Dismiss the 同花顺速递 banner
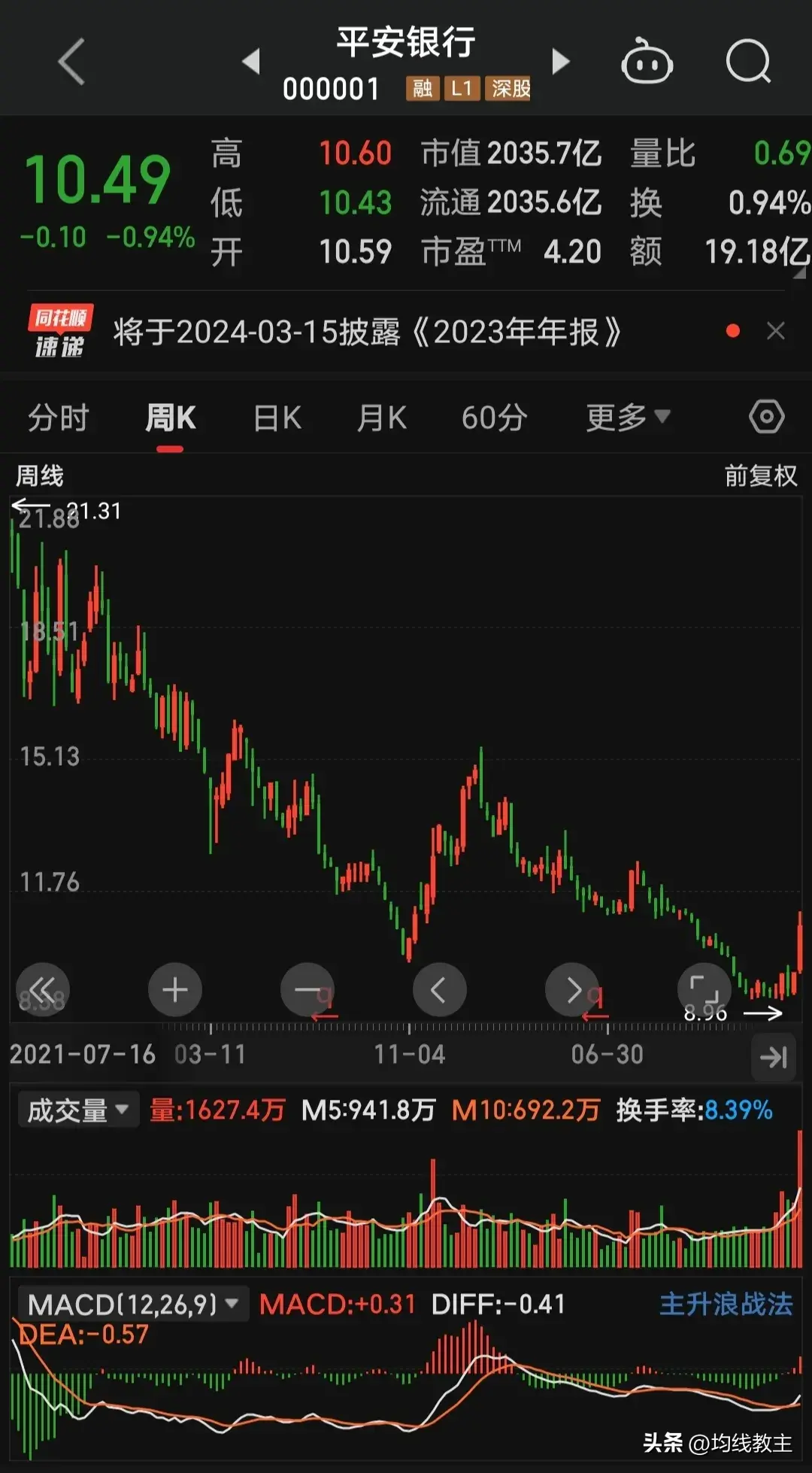The height and width of the screenshot is (1473, 812). tap(776, 331)
